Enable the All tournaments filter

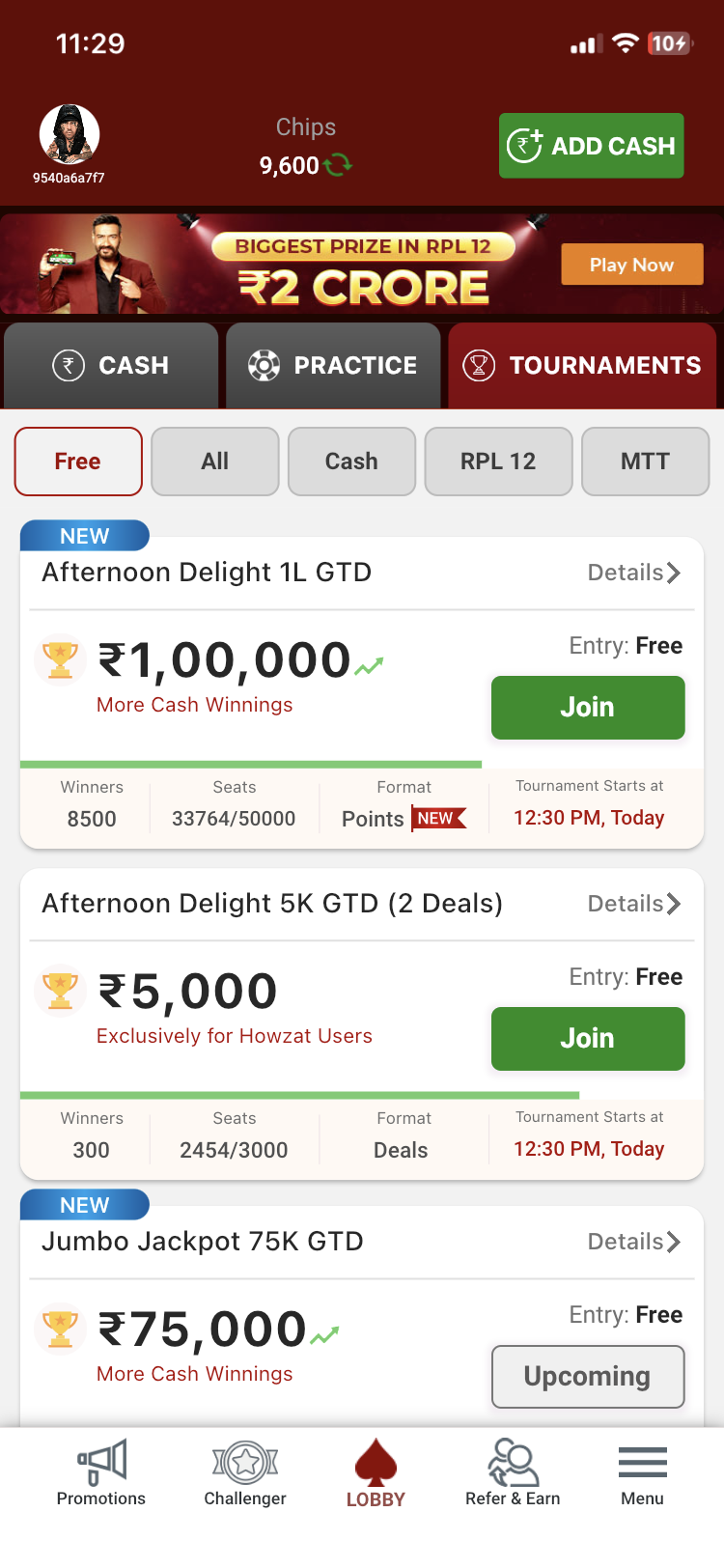[x=214, y=462]
